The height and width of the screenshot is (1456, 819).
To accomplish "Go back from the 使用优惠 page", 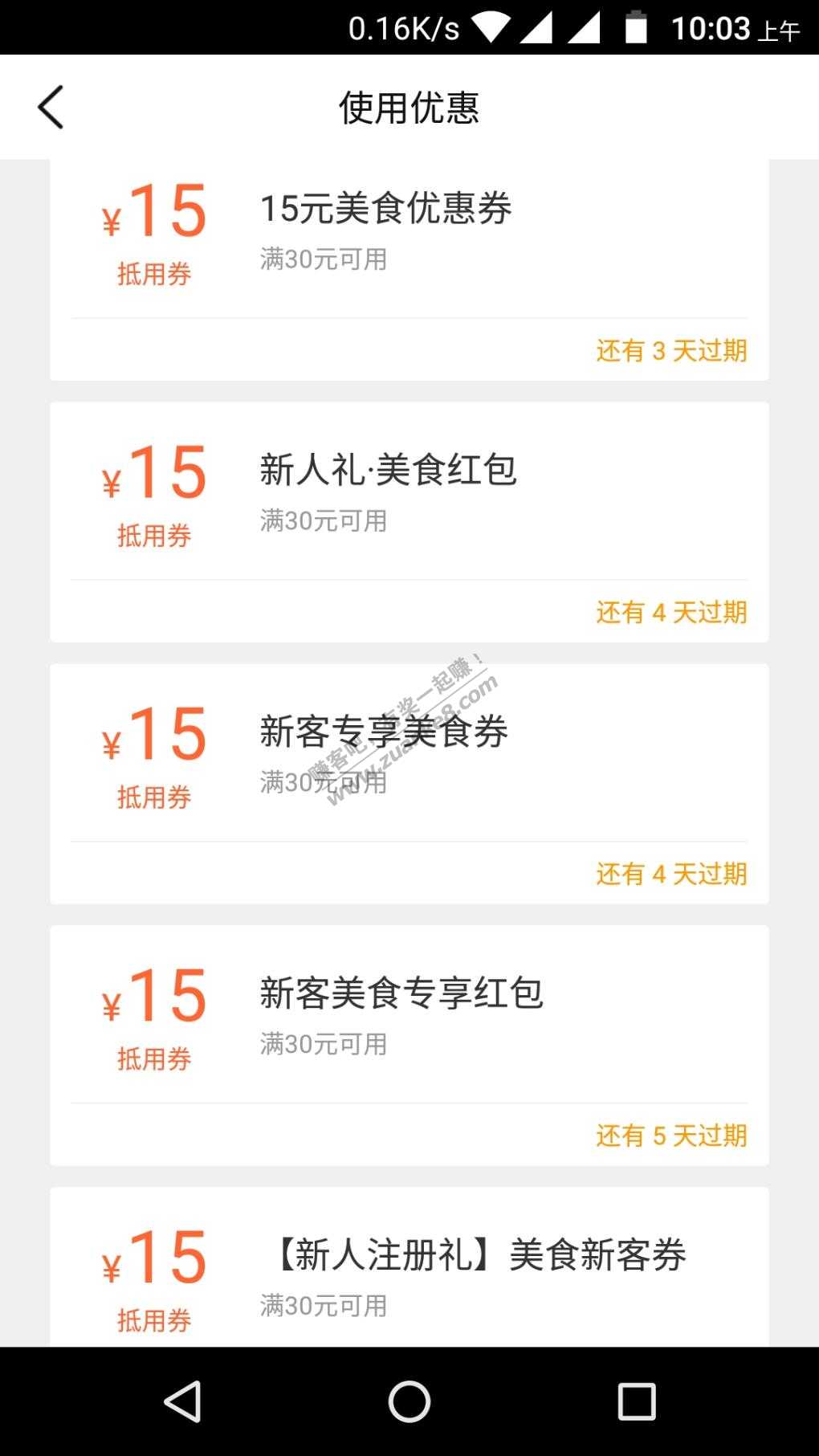I will (x=51, y=107).
